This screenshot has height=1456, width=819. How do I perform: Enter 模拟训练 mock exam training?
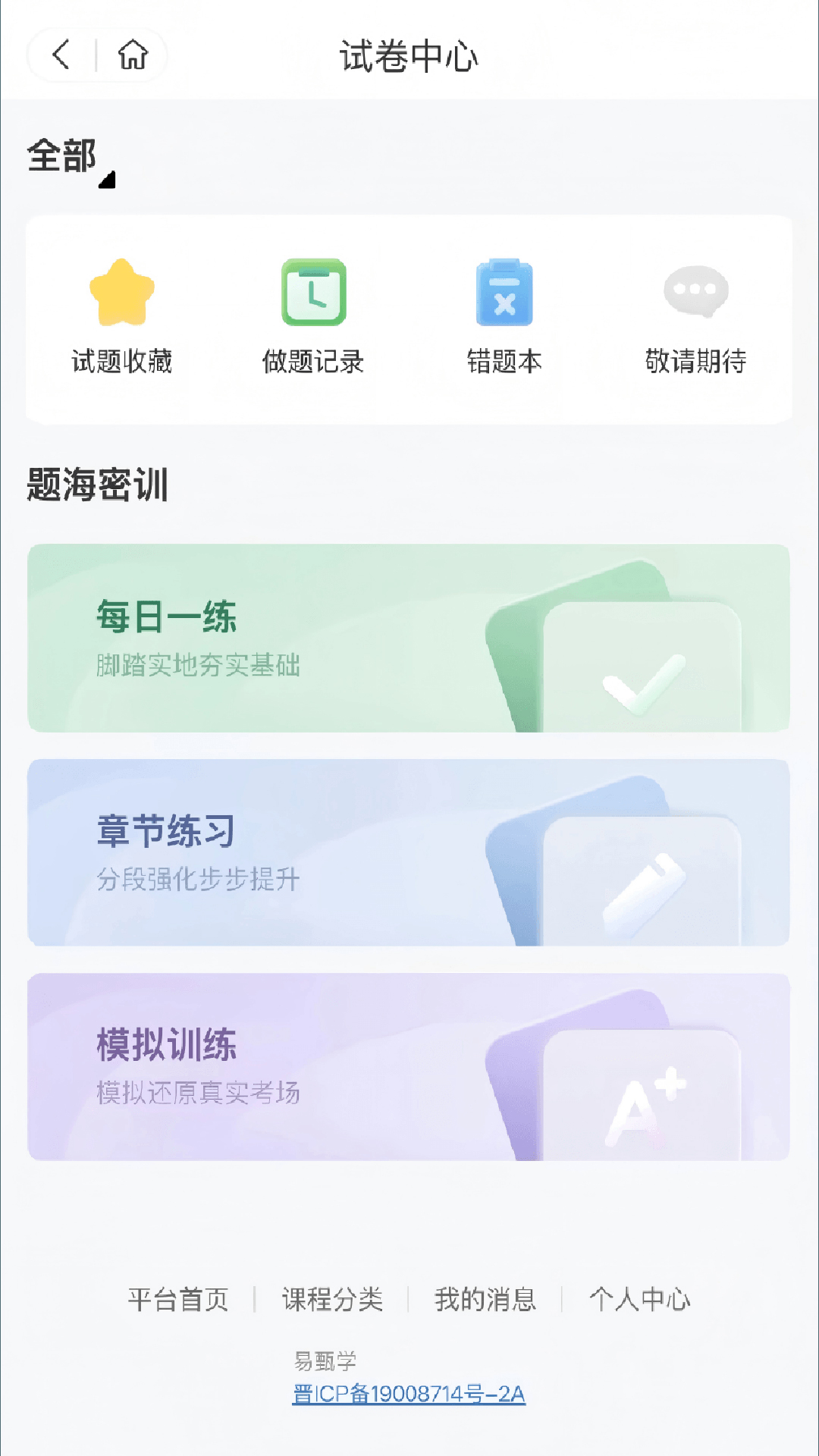point(409,1067)
